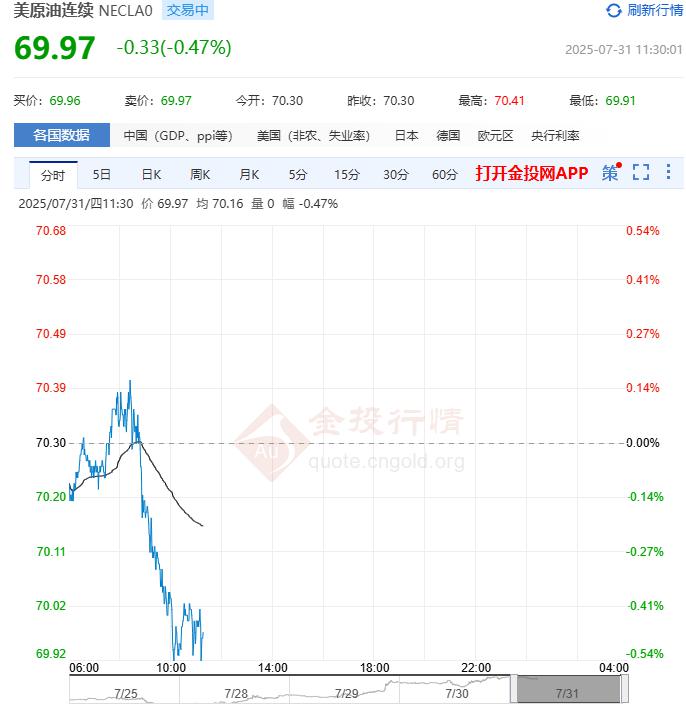Select the 15分 interval
This screenshot has height=705, width=686.
[x=347, y=174]
